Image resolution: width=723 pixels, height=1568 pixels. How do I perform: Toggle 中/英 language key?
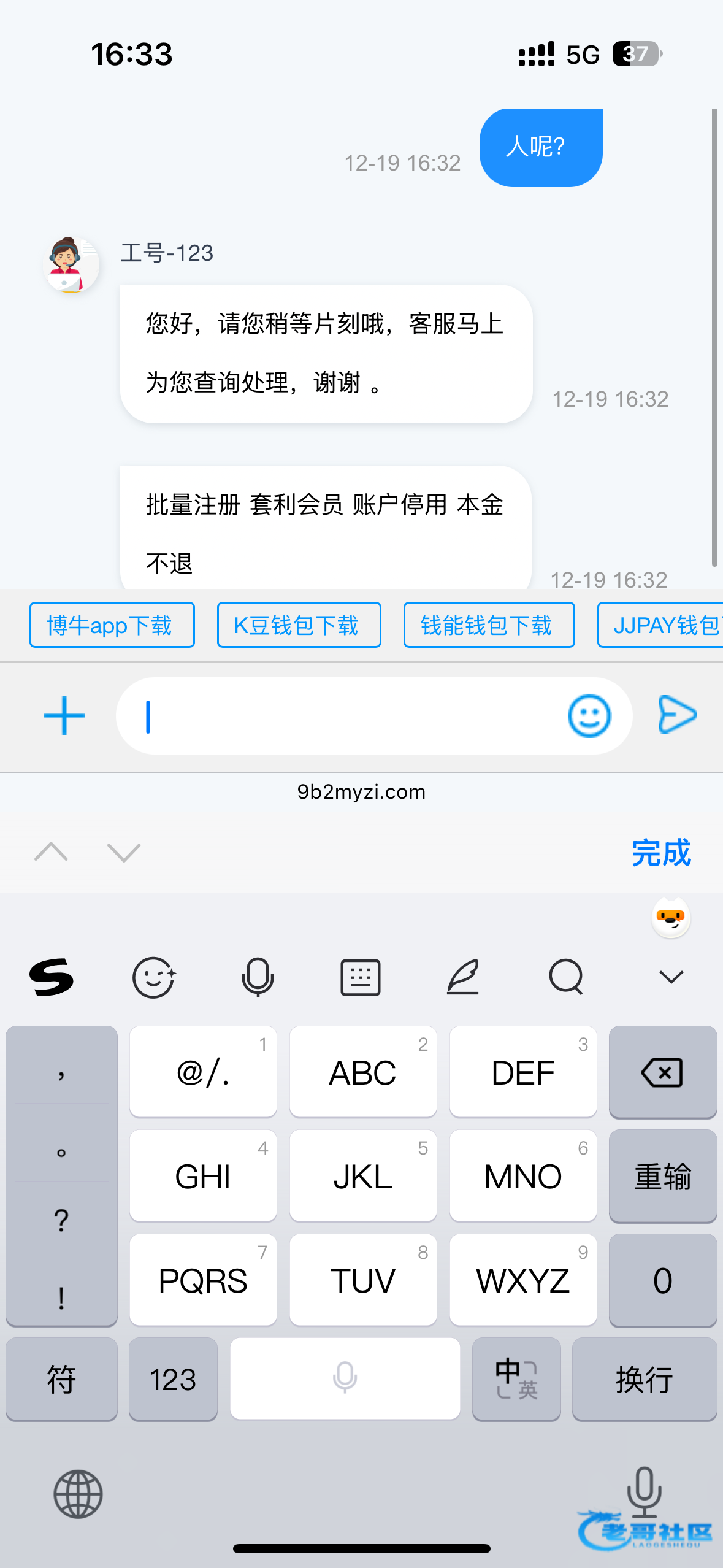pos(516,1379)
